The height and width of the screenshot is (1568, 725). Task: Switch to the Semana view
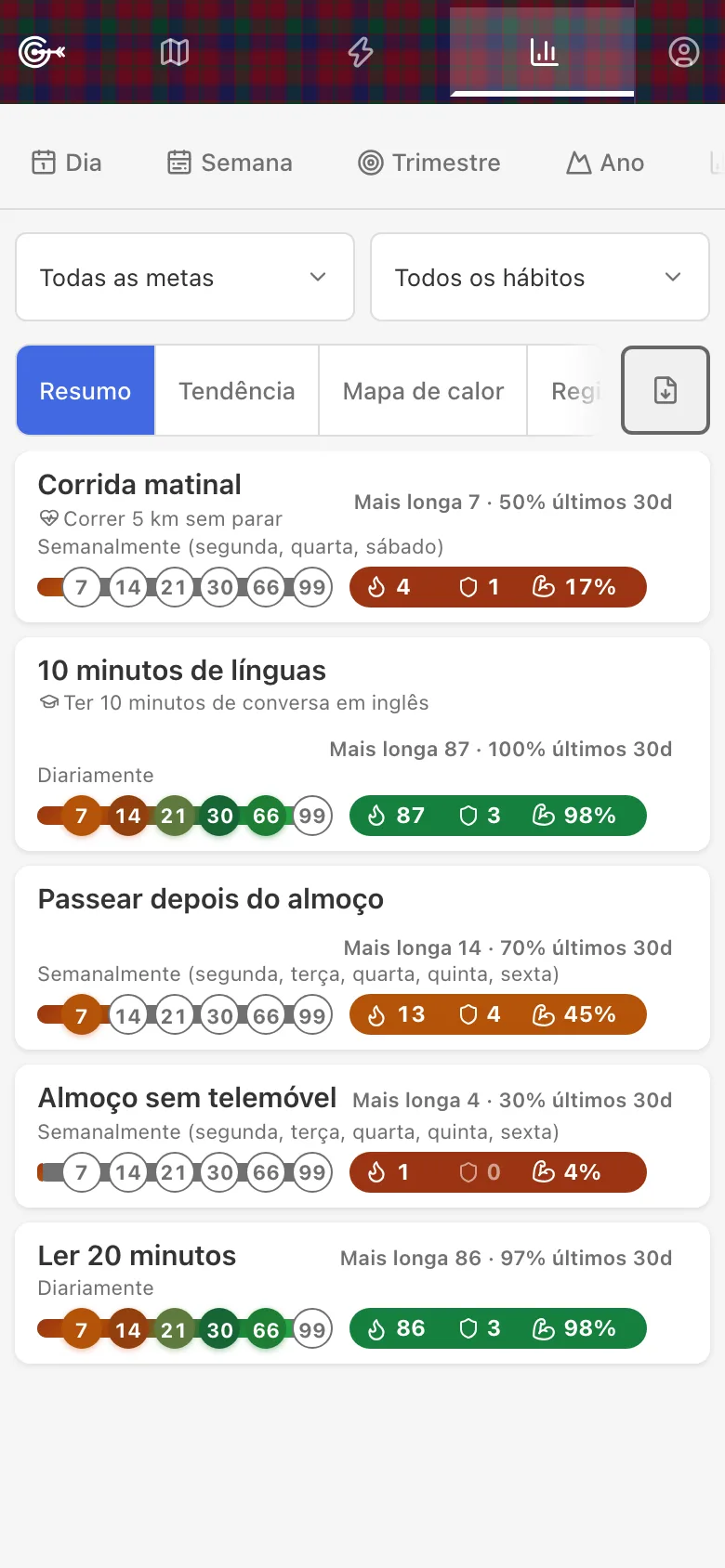[x=230, y=163]
